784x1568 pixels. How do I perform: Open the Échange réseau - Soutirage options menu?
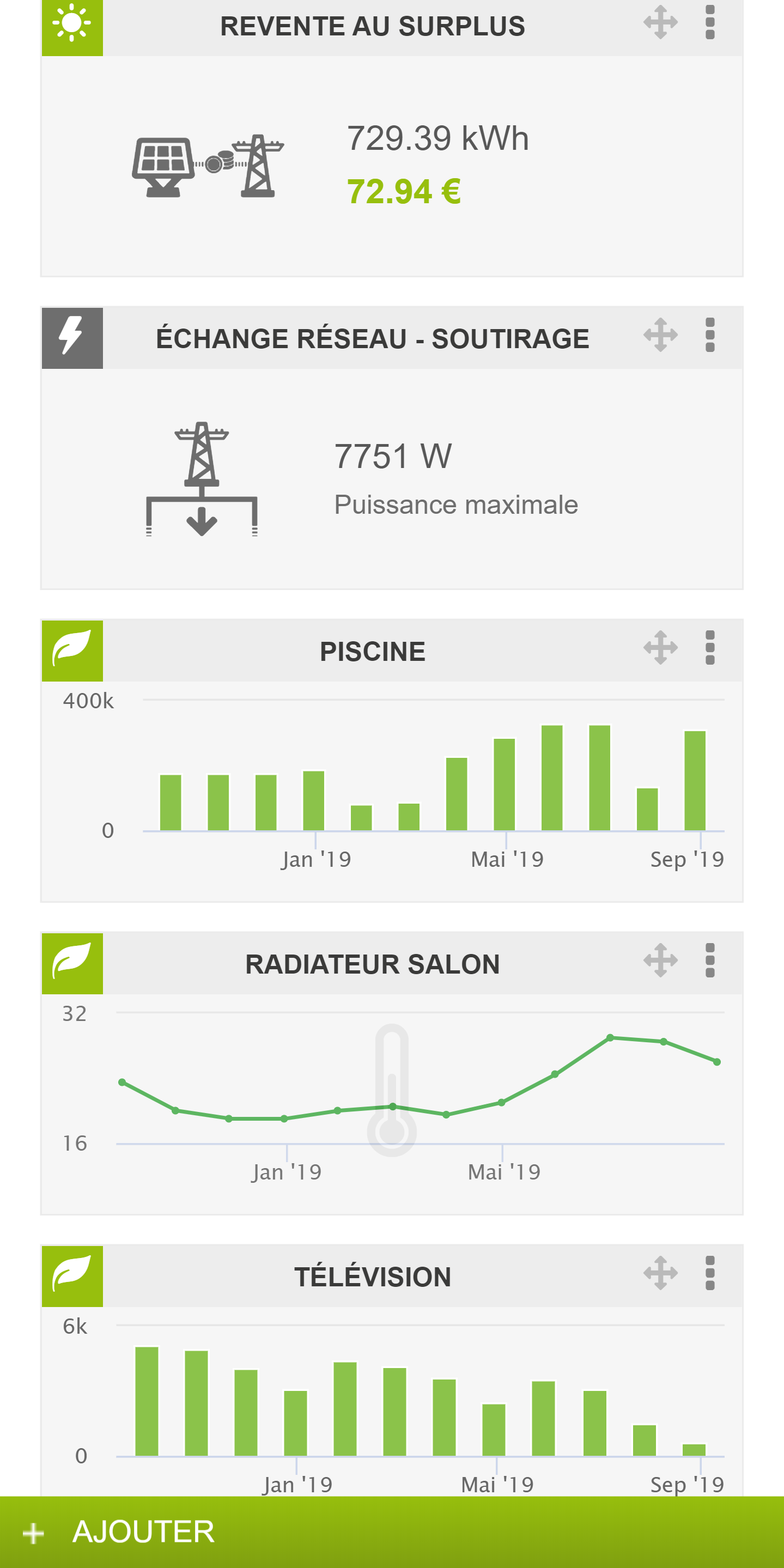coord(710,335)
